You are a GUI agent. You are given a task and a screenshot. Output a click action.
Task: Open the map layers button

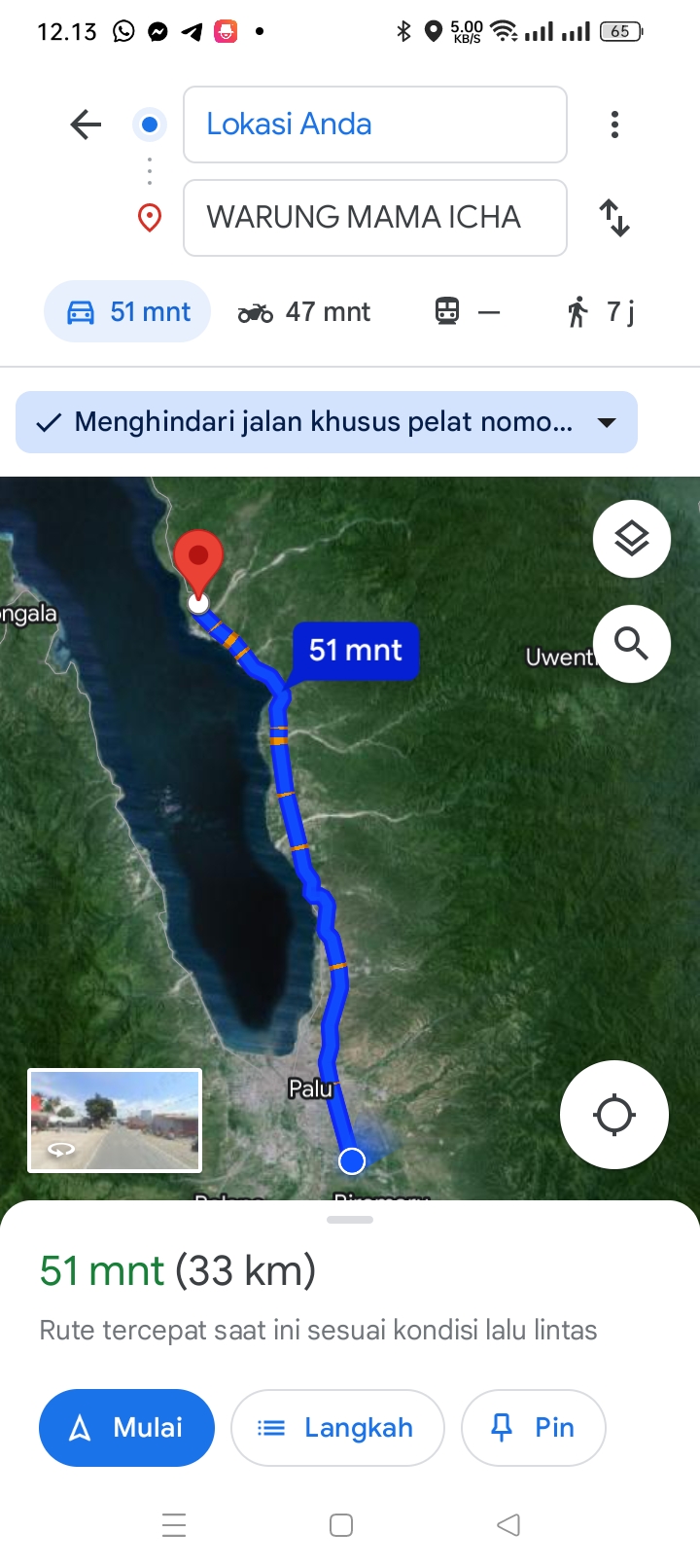pyautogui.click(x=632, y=539)
